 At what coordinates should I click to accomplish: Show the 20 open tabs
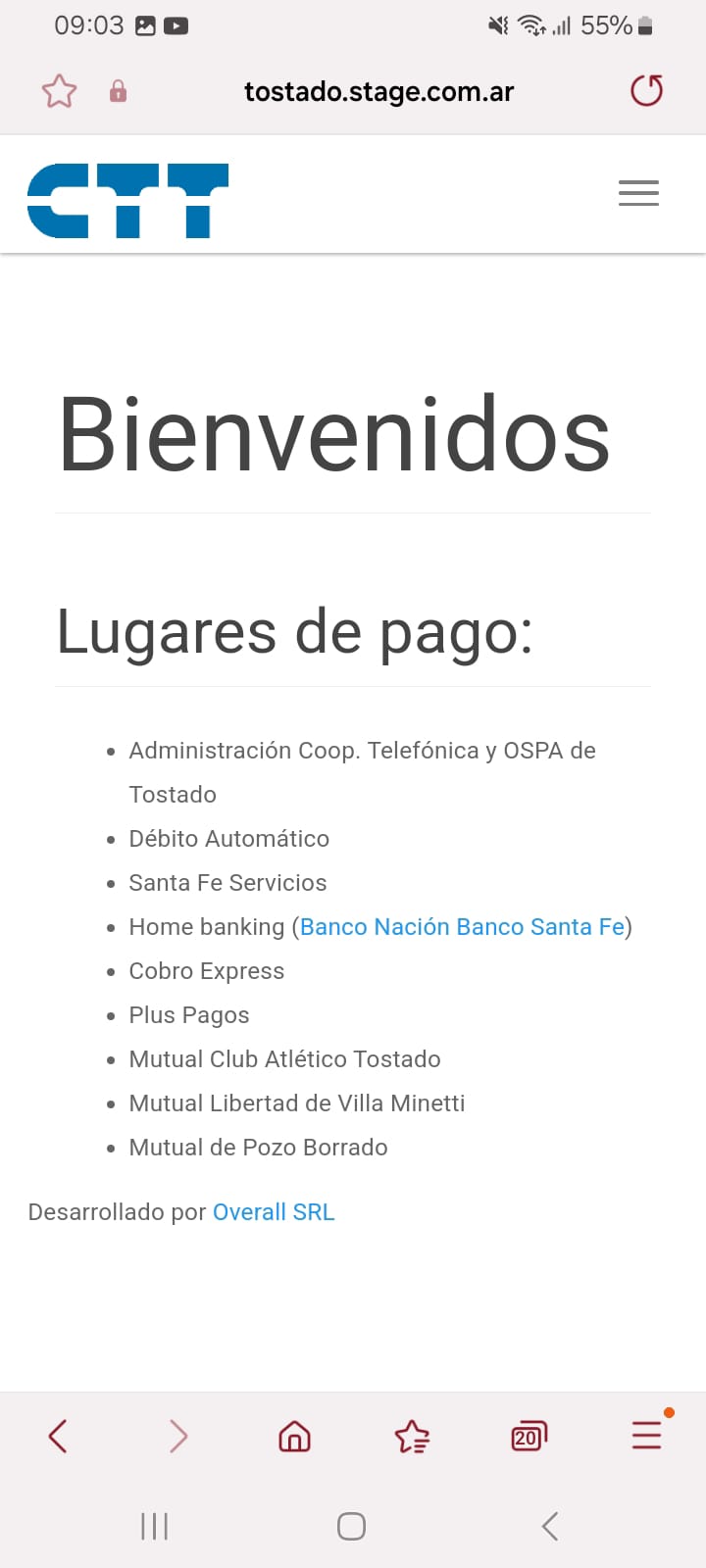point(529,1437)
